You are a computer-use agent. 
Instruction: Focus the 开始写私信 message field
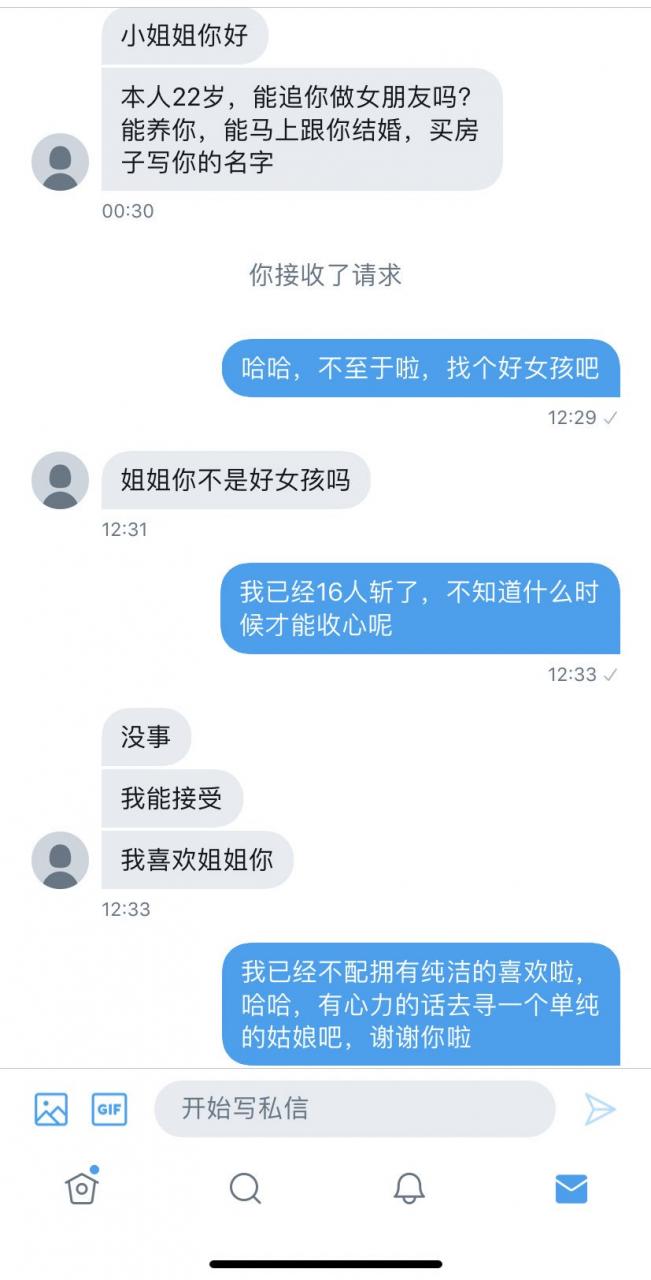click(354, 1108)
